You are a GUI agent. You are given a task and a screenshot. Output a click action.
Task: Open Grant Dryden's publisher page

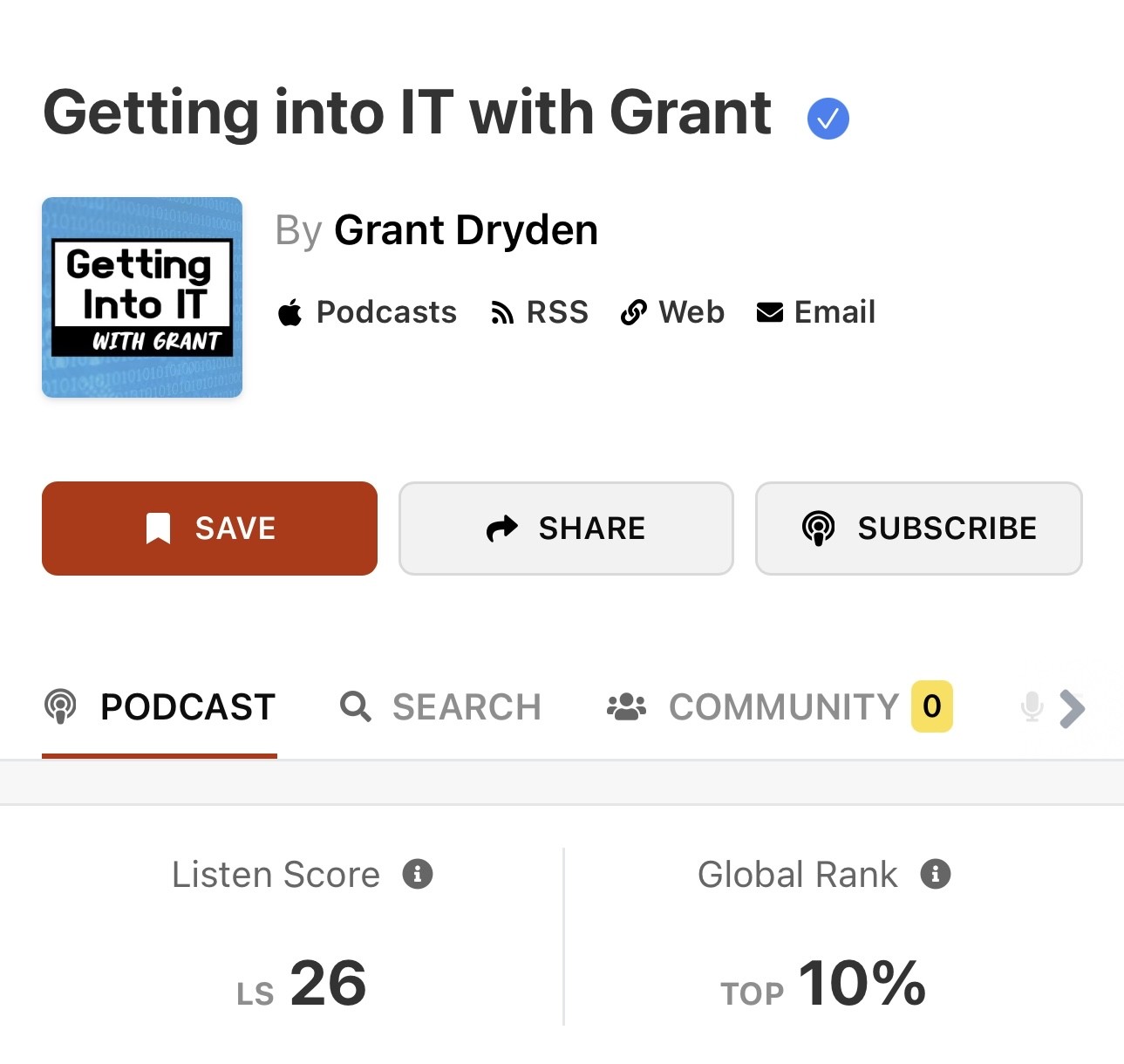[466, 231]
